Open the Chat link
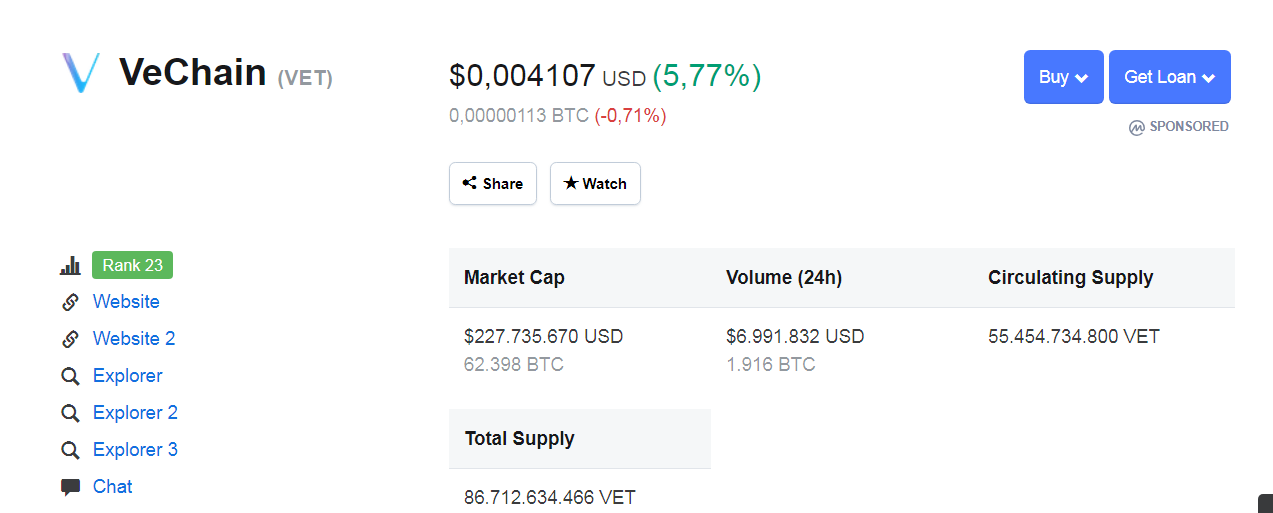 point(112,487)
